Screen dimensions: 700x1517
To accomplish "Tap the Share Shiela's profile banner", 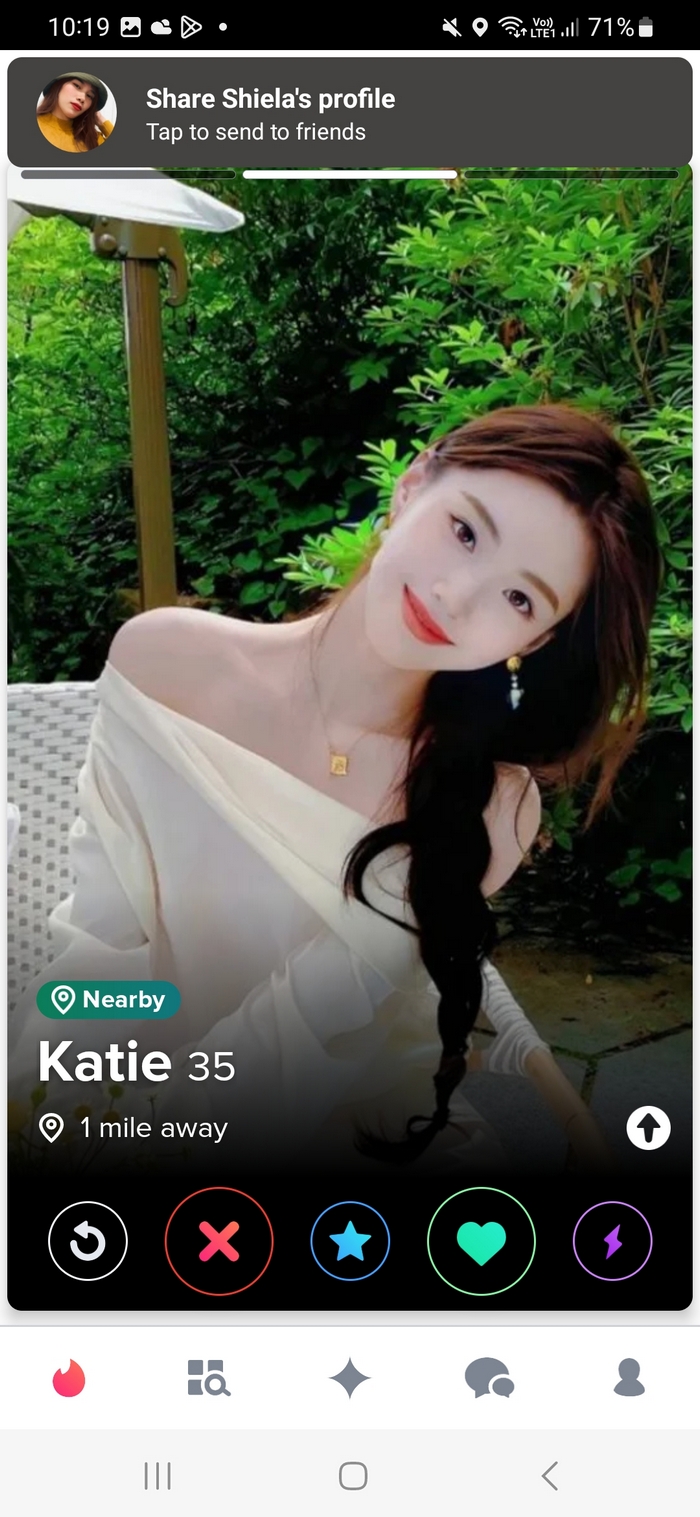I will click(x=350, y=112).
